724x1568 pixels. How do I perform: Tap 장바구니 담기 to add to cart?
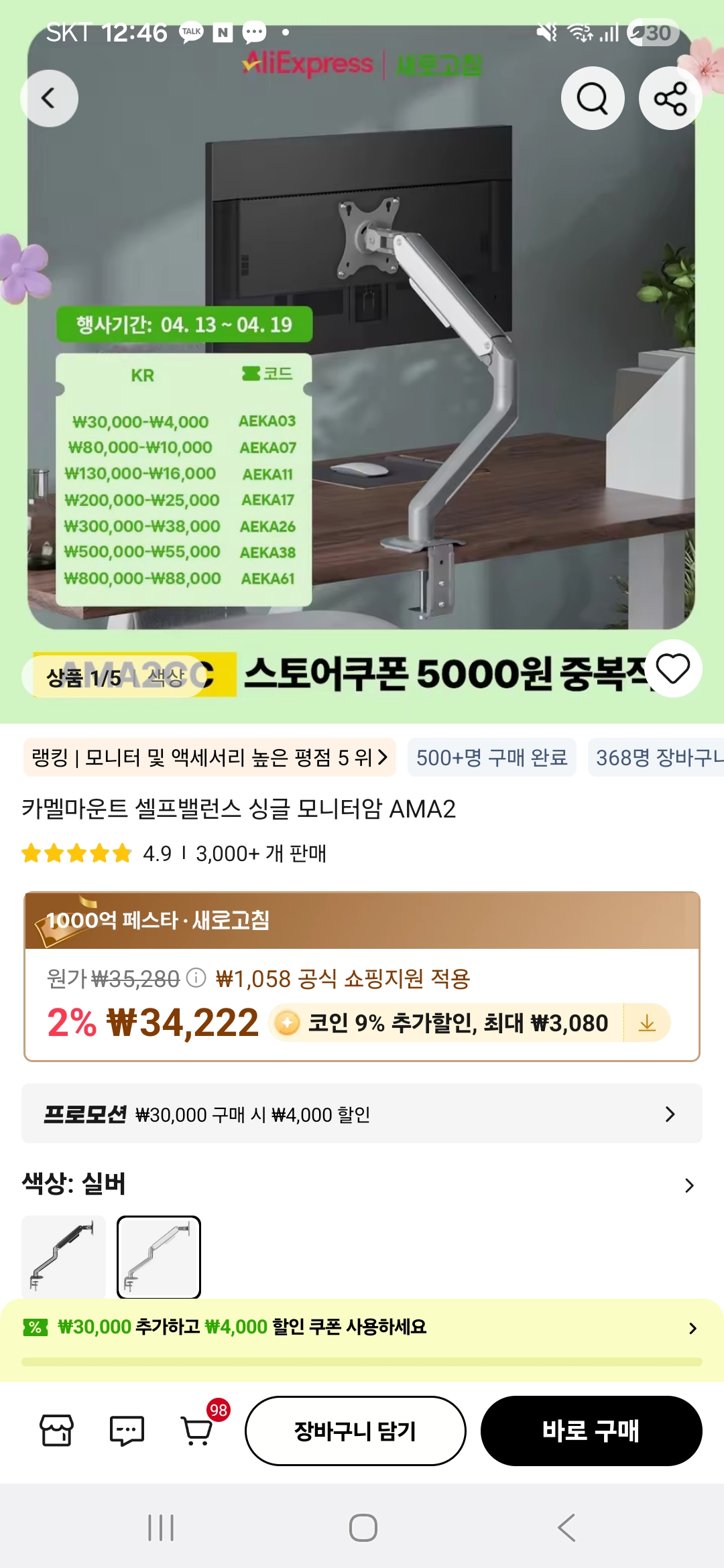[x=356, y=1431]
